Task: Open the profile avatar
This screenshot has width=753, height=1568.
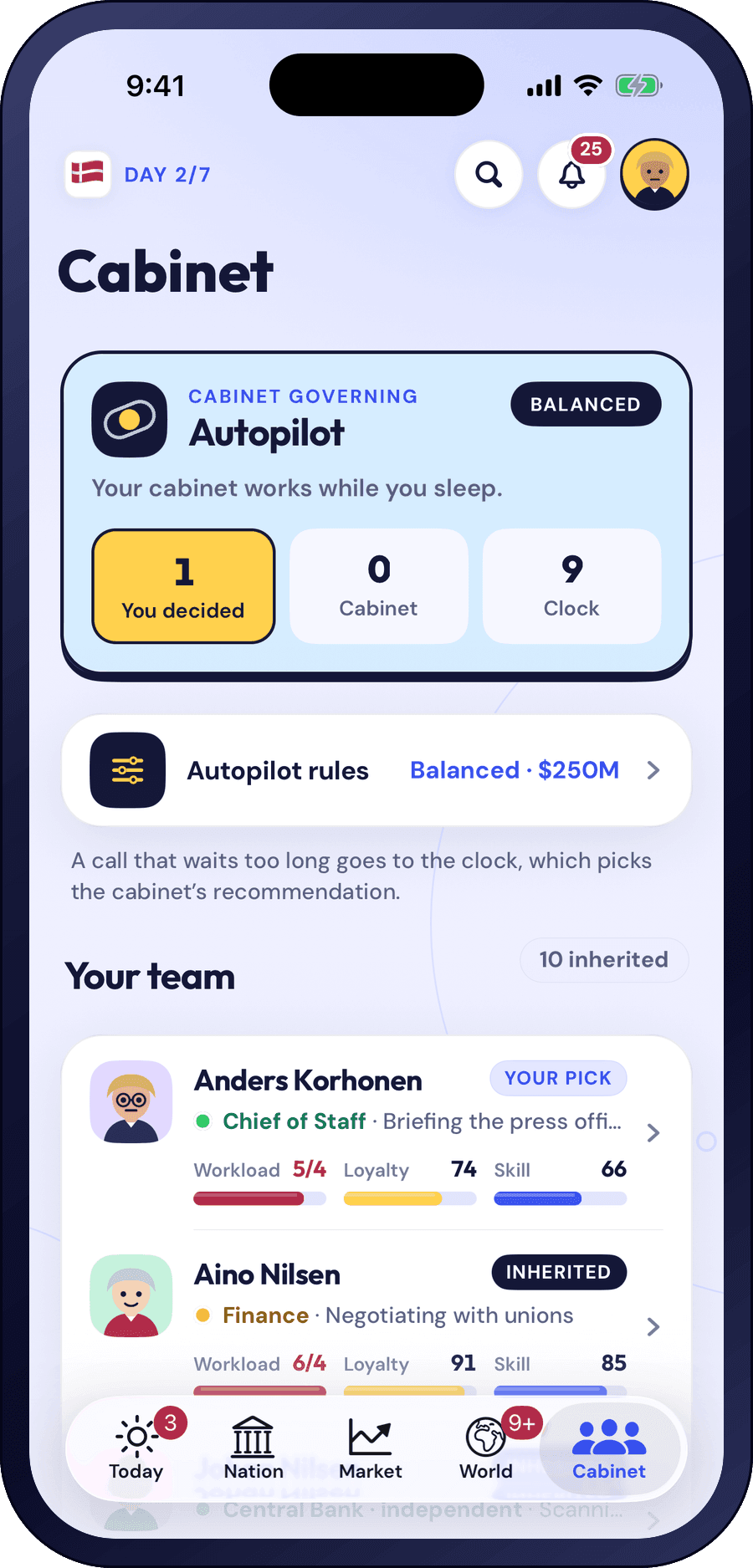Action: pyautogui.click(x=654, y=174)
